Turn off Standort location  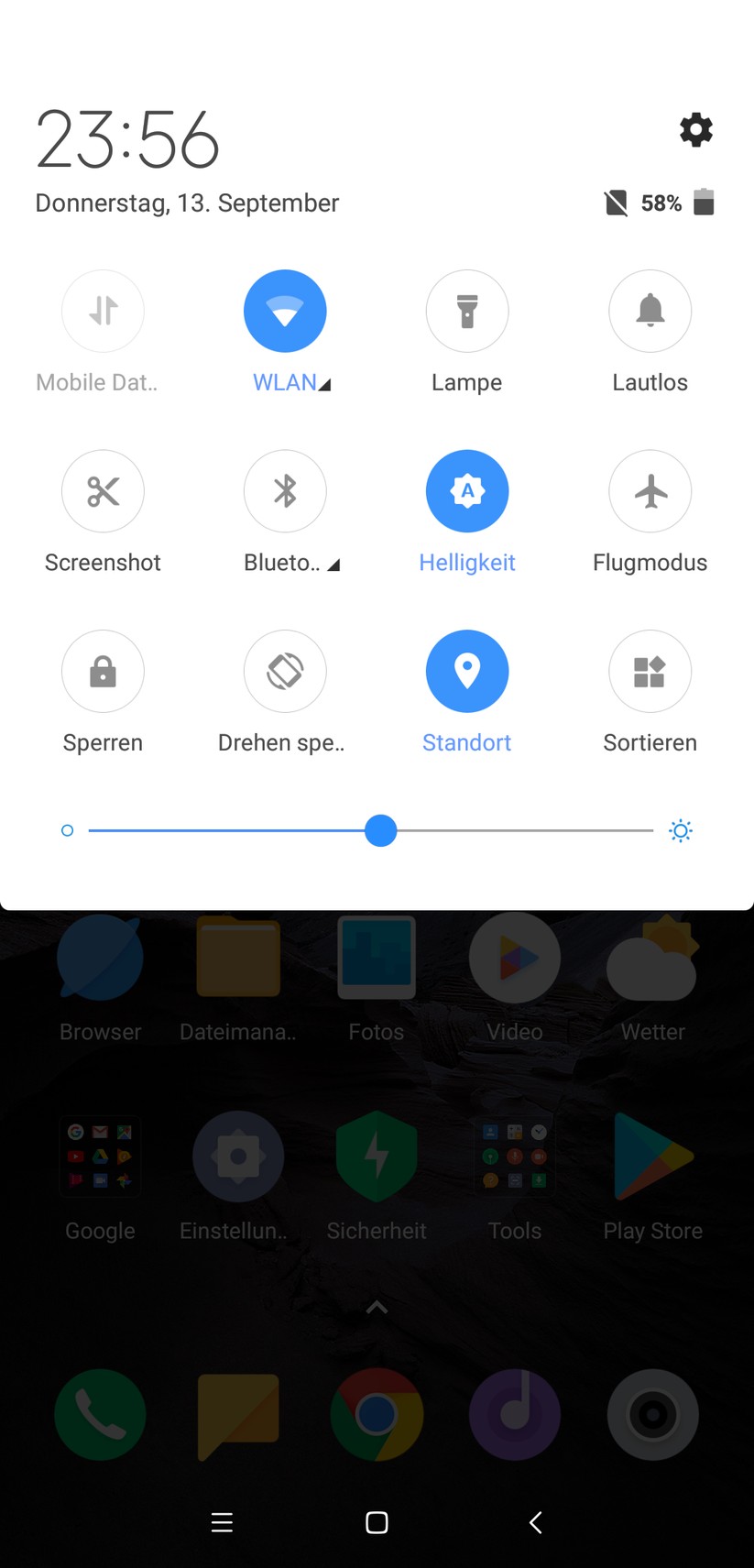coord(467,672)
